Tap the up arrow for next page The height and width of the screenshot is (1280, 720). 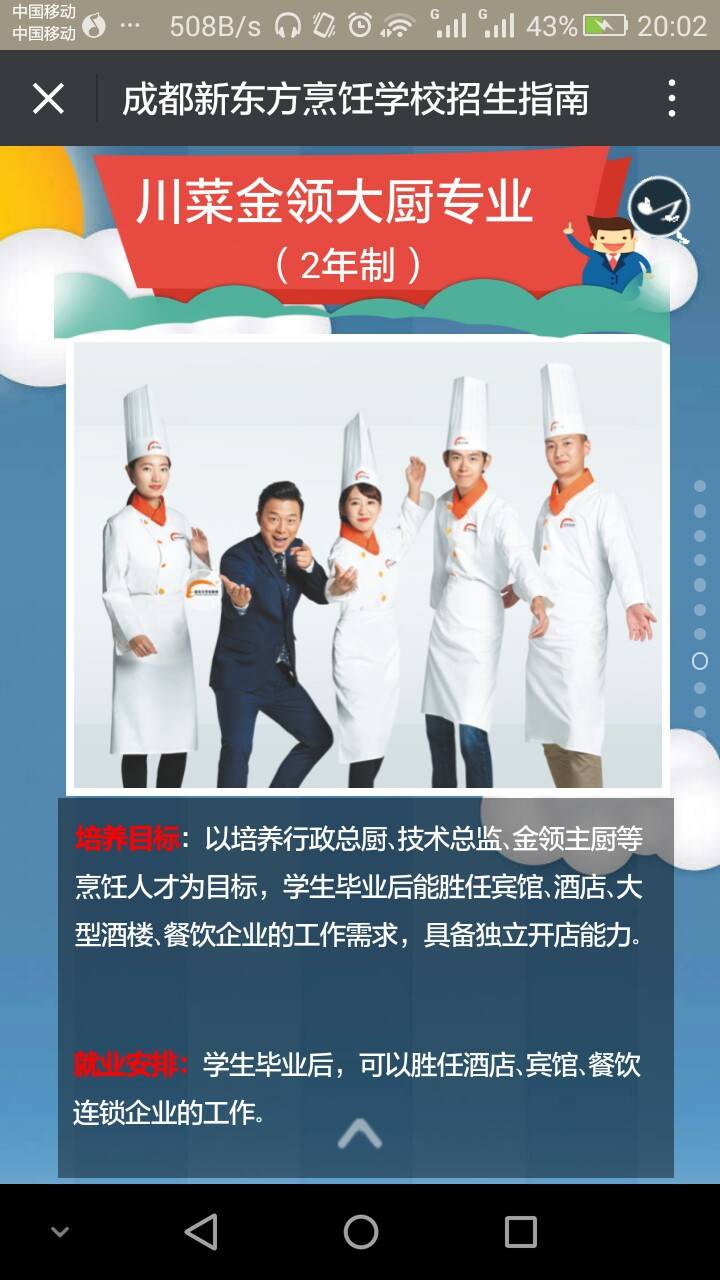click(360, 1133)
